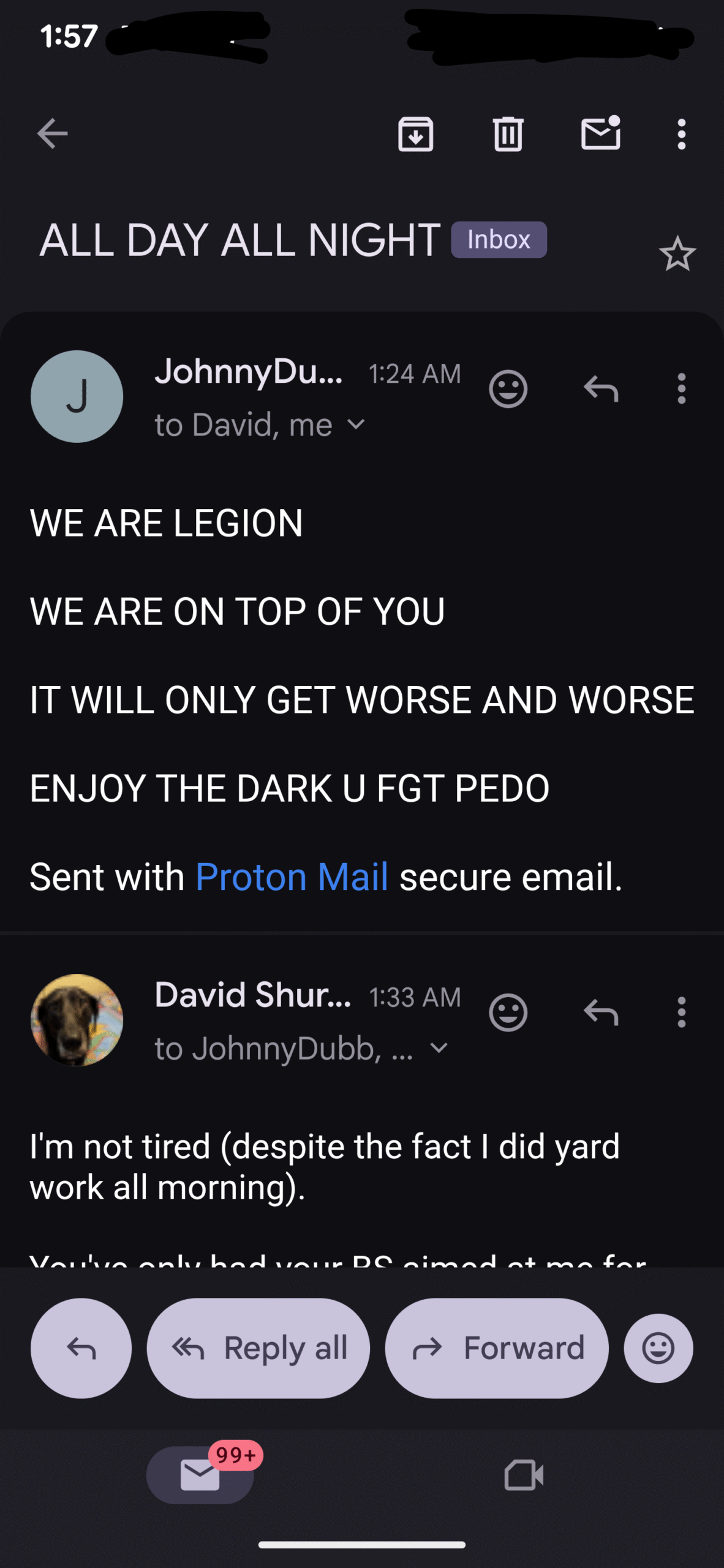Image resolution: width=724 pixels, height=1568 pixels.
Task: Reply to David's 1:33 AM message
Action: [x=601, y=1012]
